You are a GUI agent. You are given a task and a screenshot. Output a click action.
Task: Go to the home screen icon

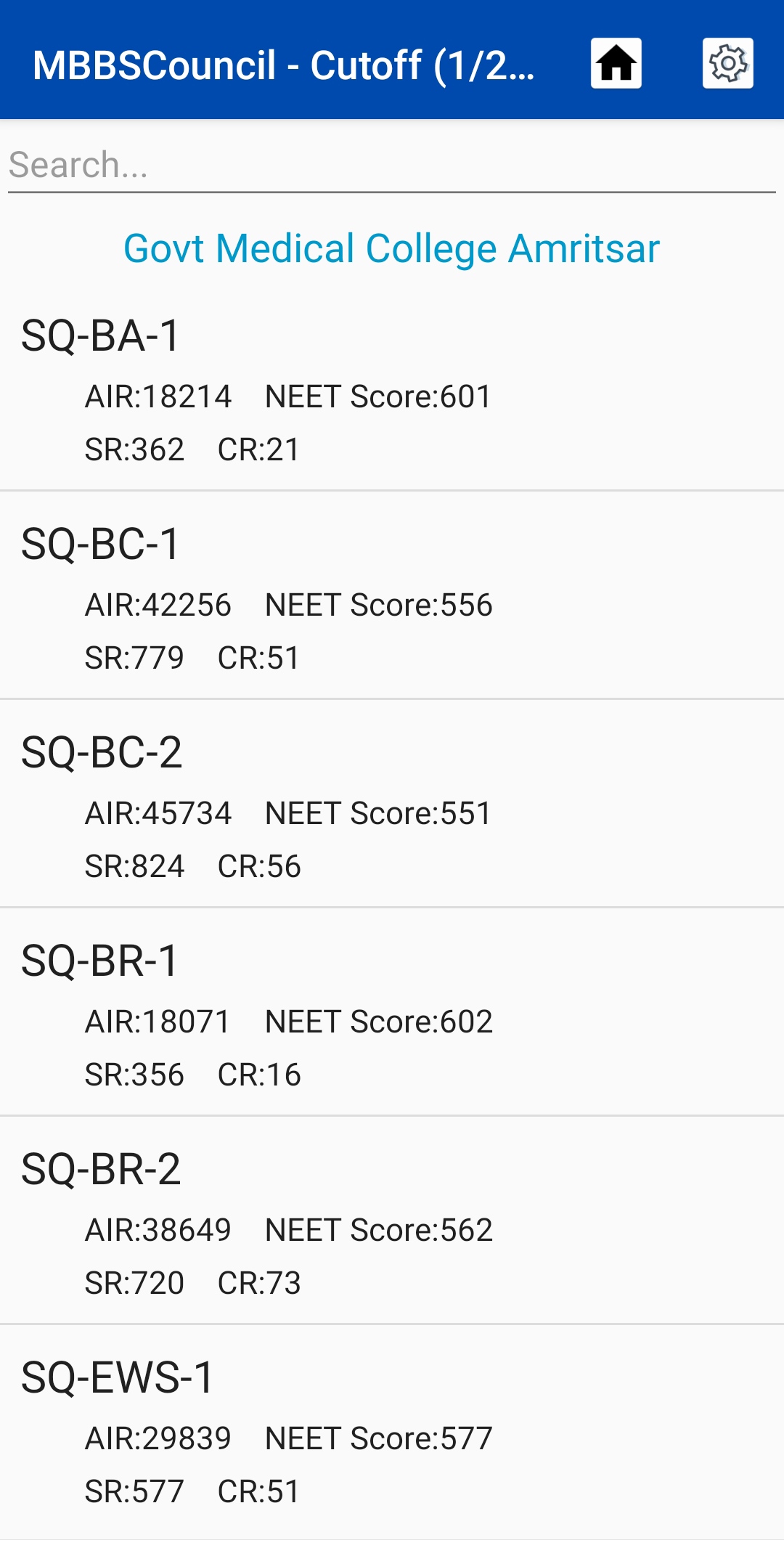click(x=616, y=63)
